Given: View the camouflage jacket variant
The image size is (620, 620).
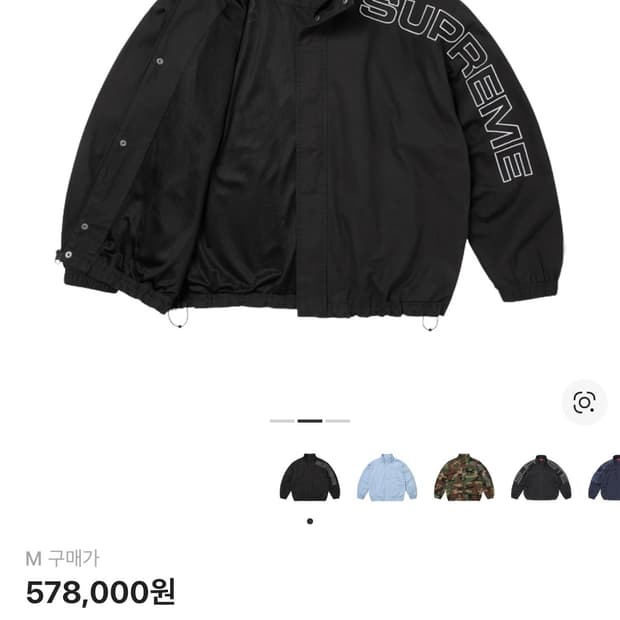Looking at the screenshot, I should click(464, 477).
